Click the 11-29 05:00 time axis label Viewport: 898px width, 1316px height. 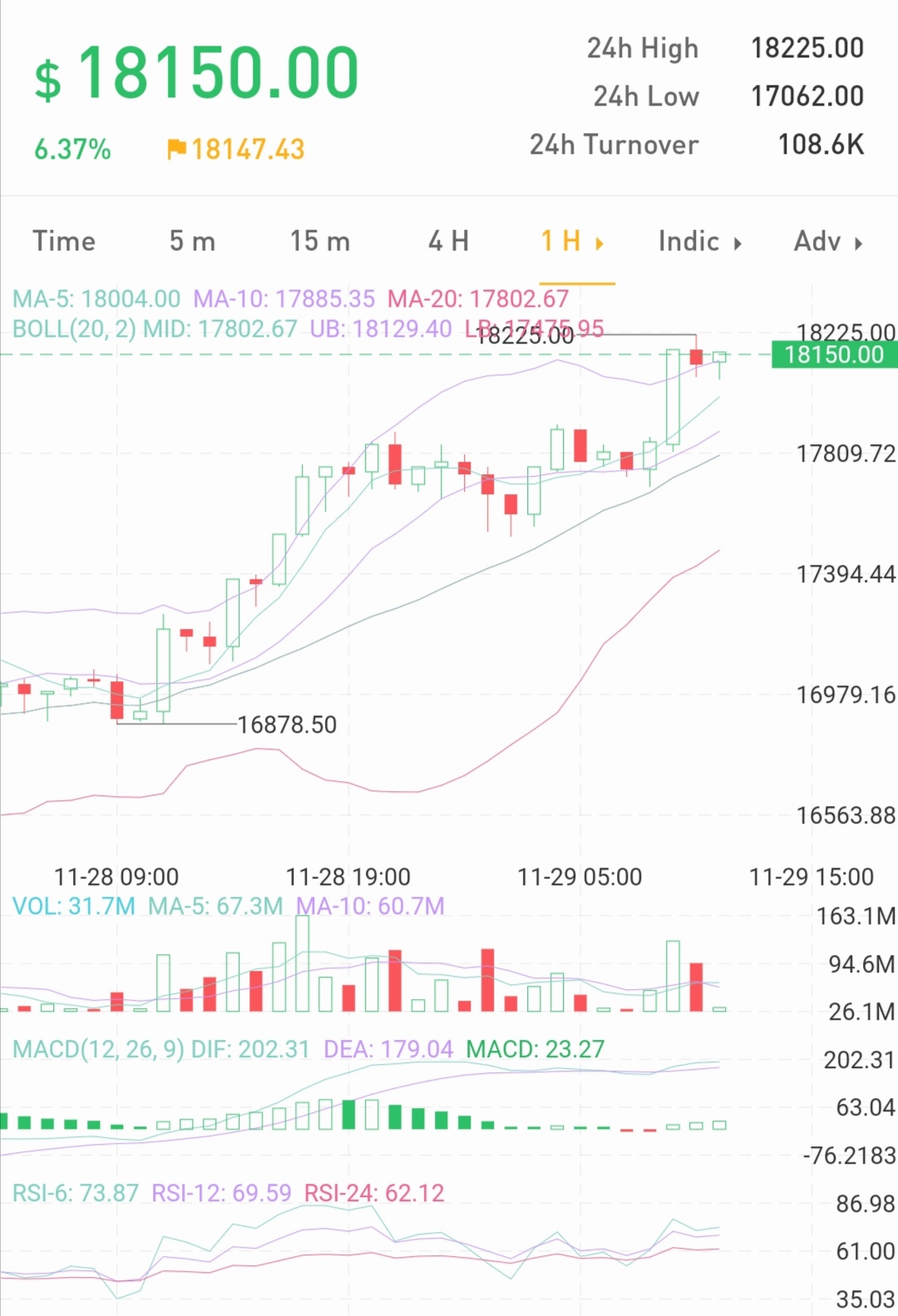tap(580, 876)
